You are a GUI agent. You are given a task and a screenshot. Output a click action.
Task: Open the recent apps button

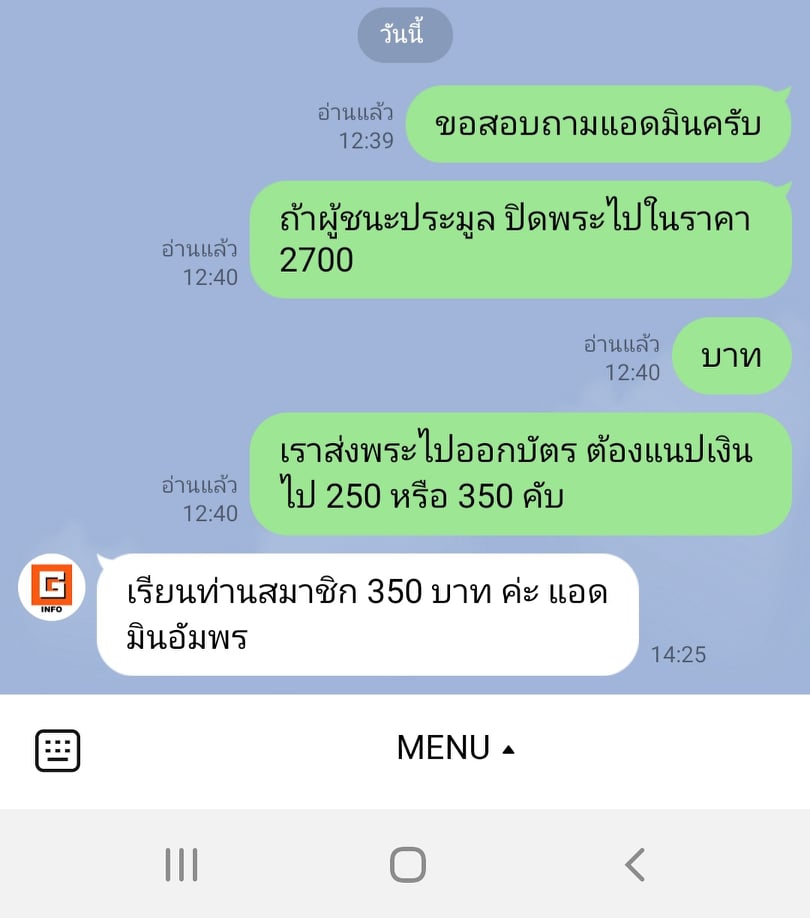pos(181,864)
